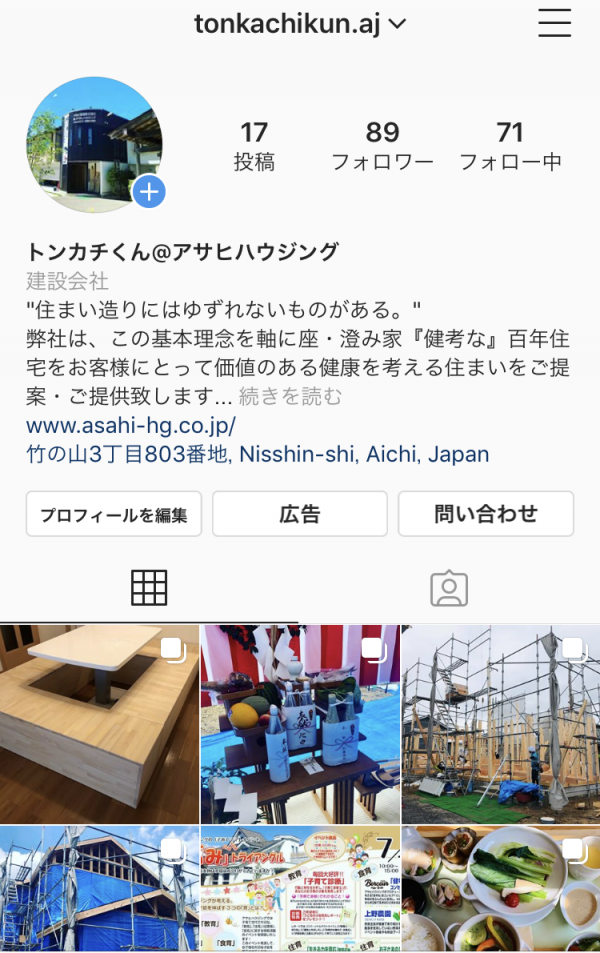600x953 pixels.
Task: Switch to the tagged photos tab
Action: click(x=449, y=588)
